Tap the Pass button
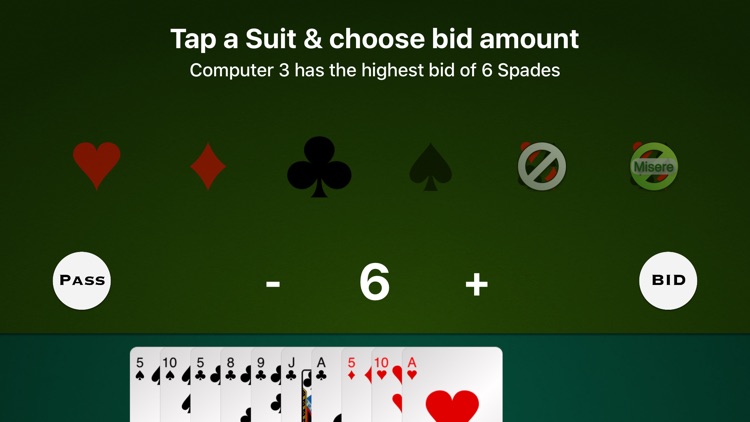The width and height of the screenshot is (750, 422). pos(82,280)
